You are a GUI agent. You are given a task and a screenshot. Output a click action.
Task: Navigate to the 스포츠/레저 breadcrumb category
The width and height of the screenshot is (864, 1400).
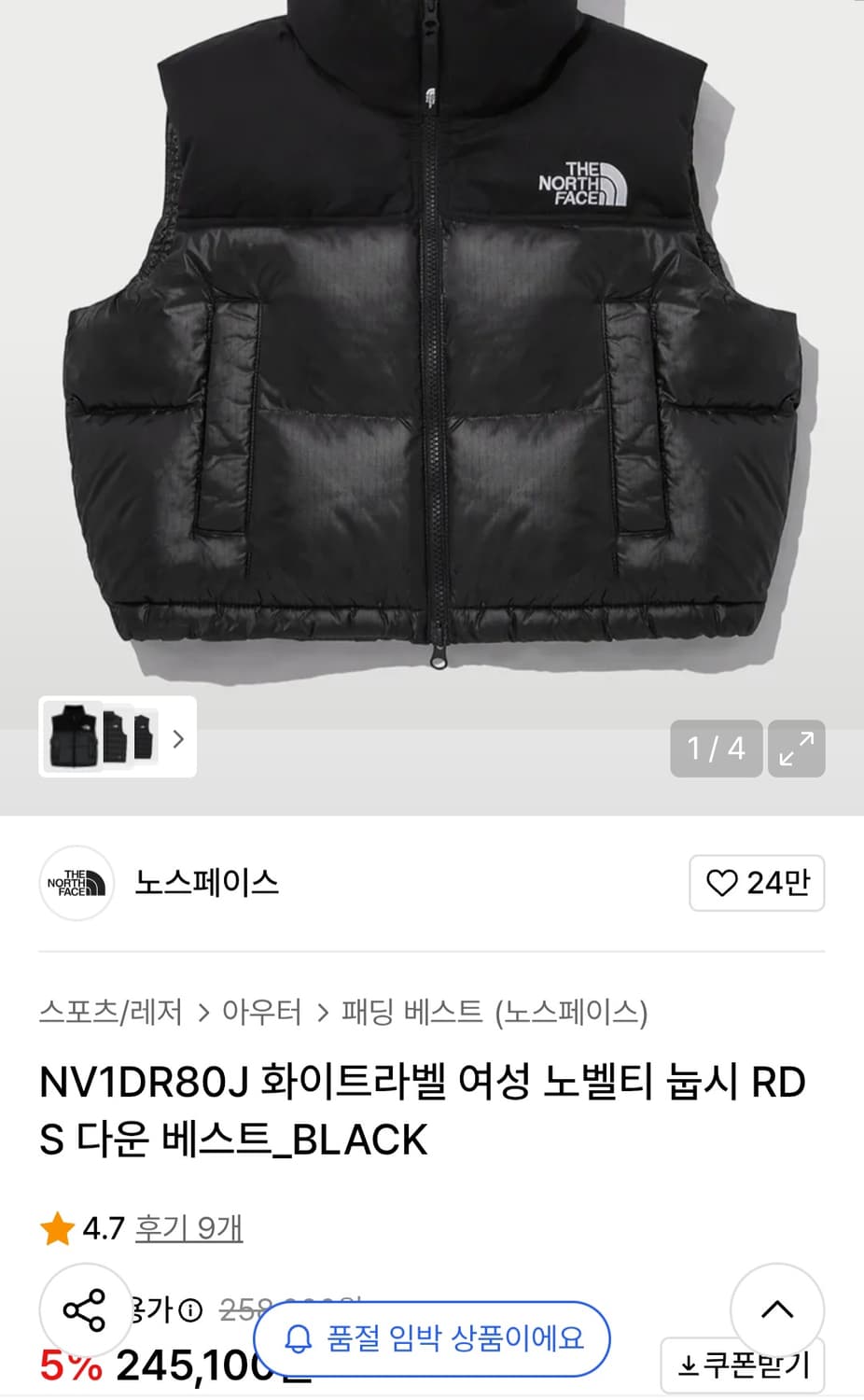point(105,1014)
